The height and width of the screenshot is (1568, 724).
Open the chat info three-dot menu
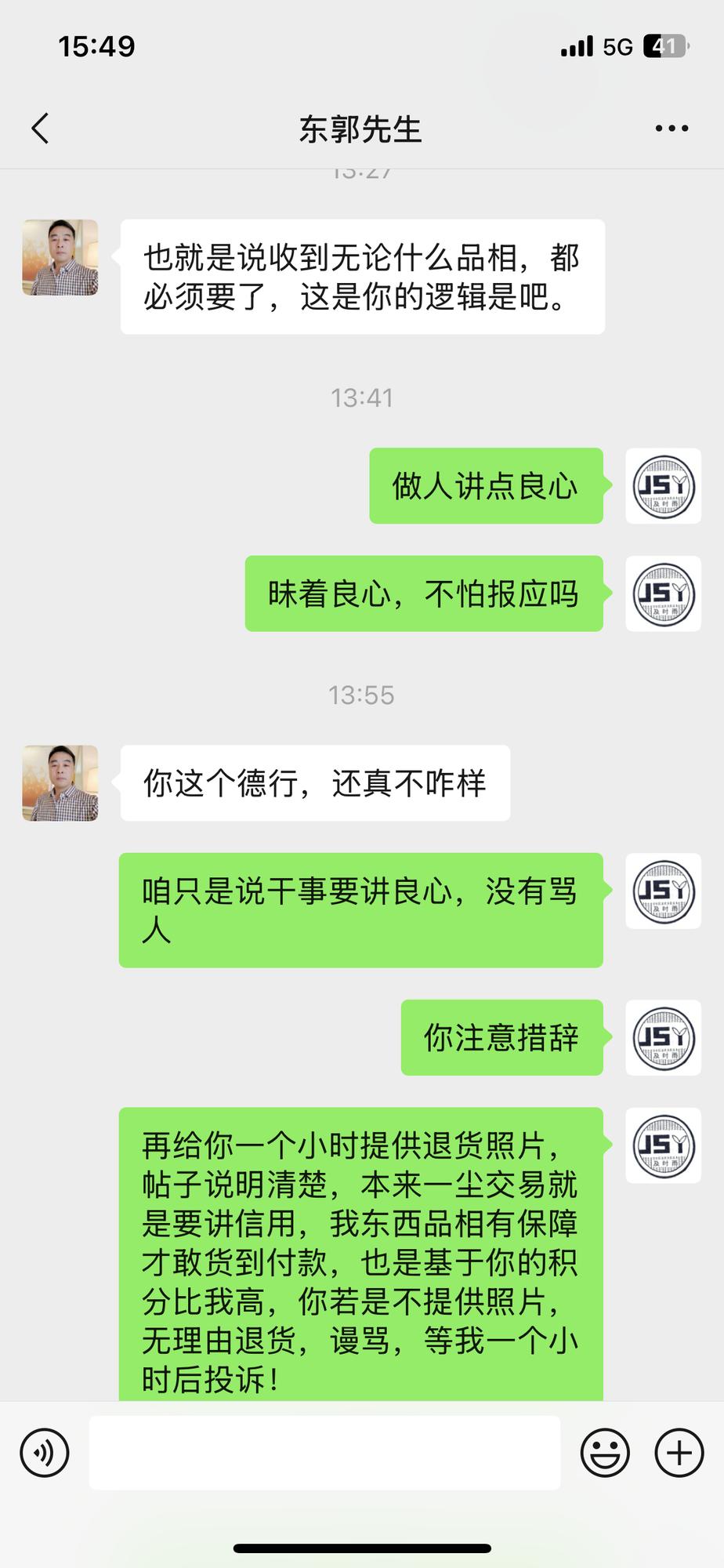672,129
